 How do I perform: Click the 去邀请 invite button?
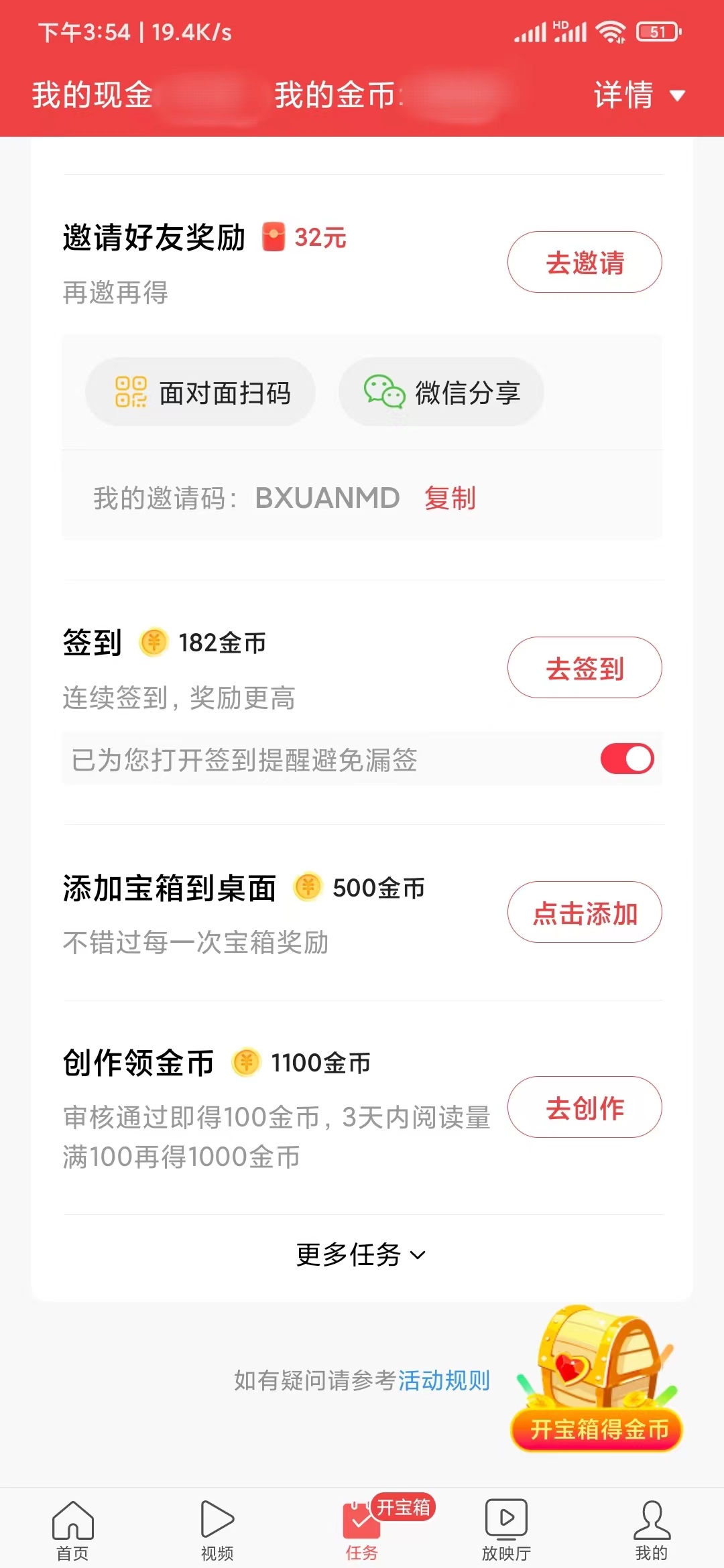tap(583, 263)
